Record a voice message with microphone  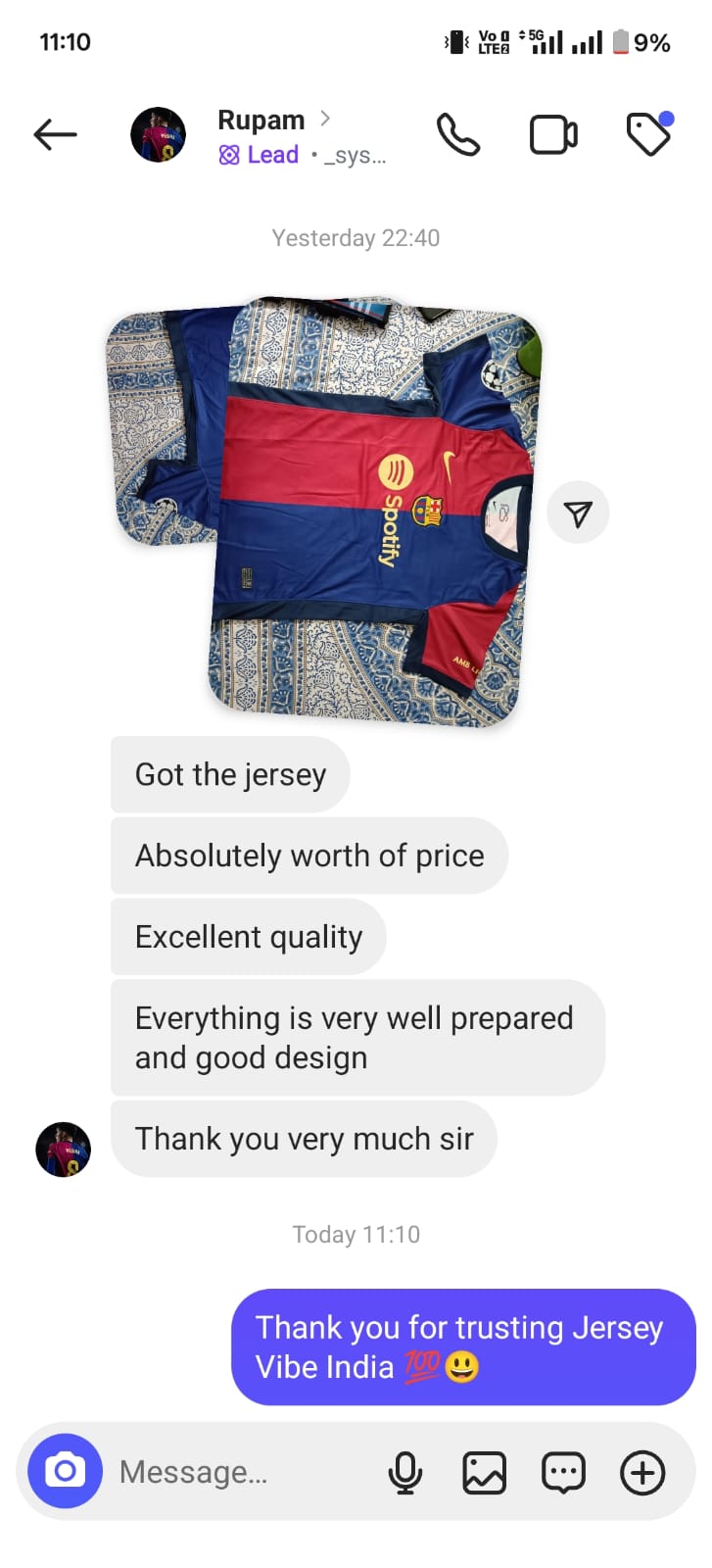(x=404, y=1472)
